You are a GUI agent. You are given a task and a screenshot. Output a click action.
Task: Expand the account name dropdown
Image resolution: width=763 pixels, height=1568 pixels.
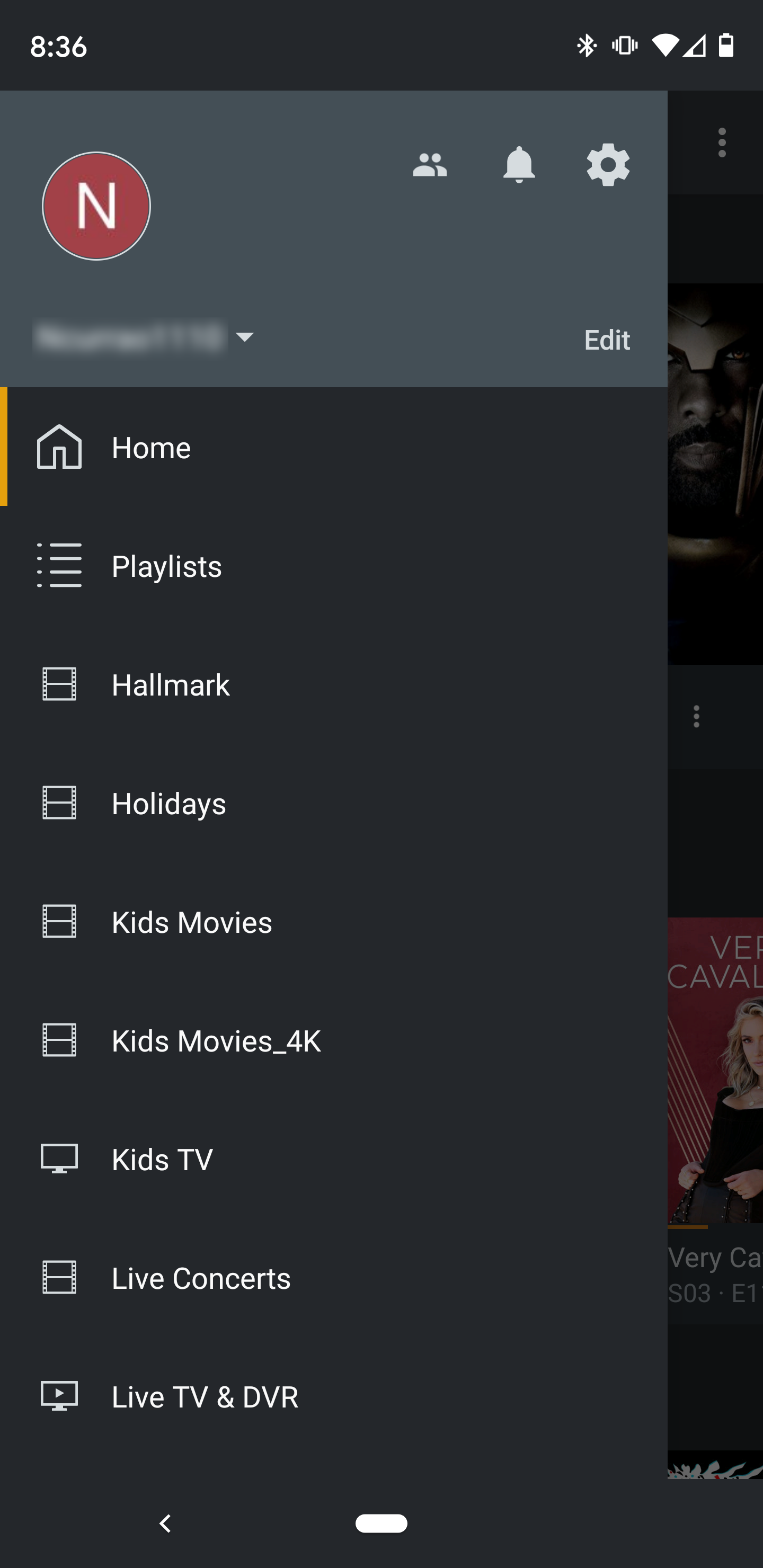(x=245, y=337)
